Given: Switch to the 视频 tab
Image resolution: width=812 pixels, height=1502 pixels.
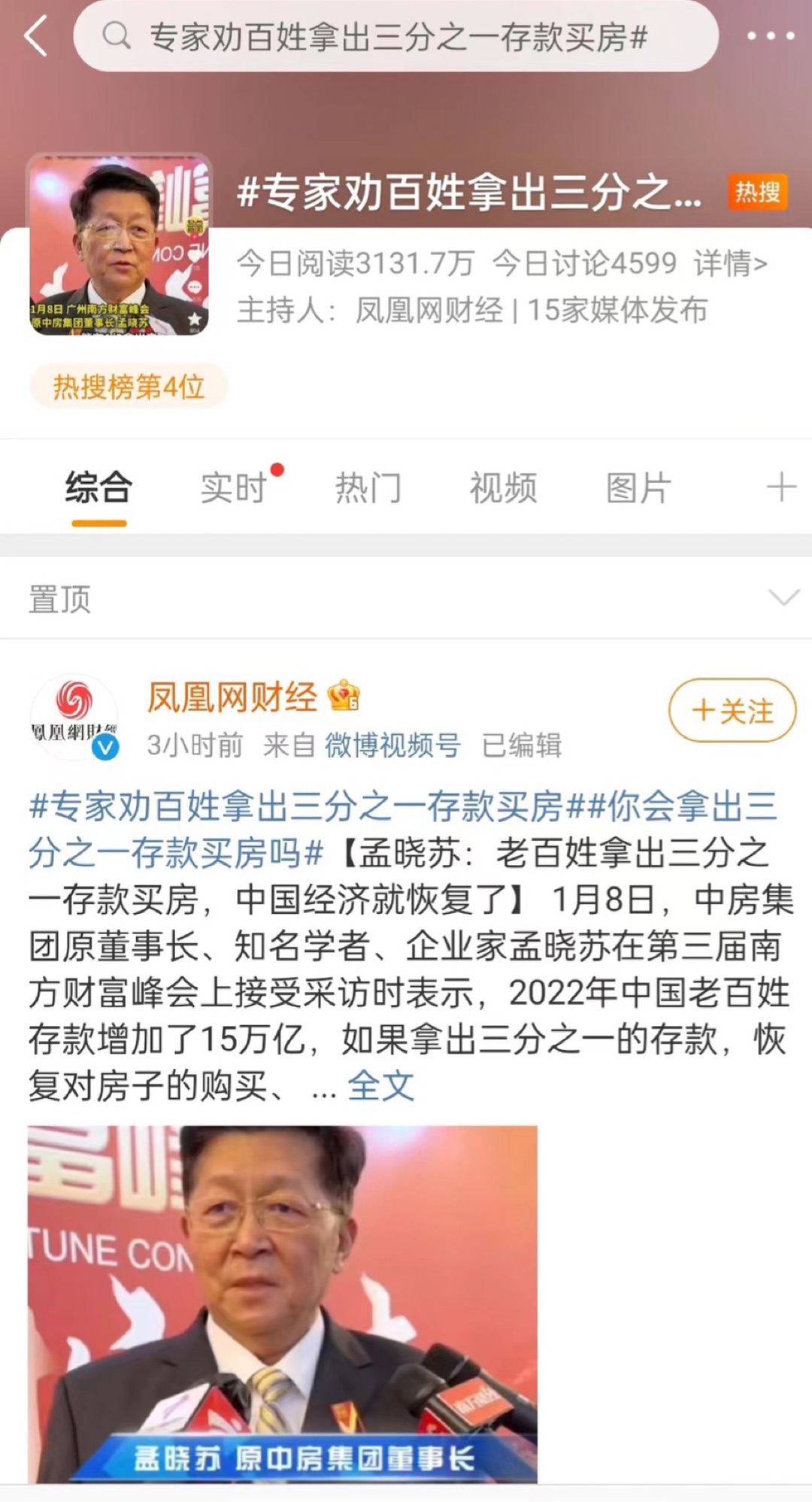Looking at the screenshot, I should tap(503, 488).
